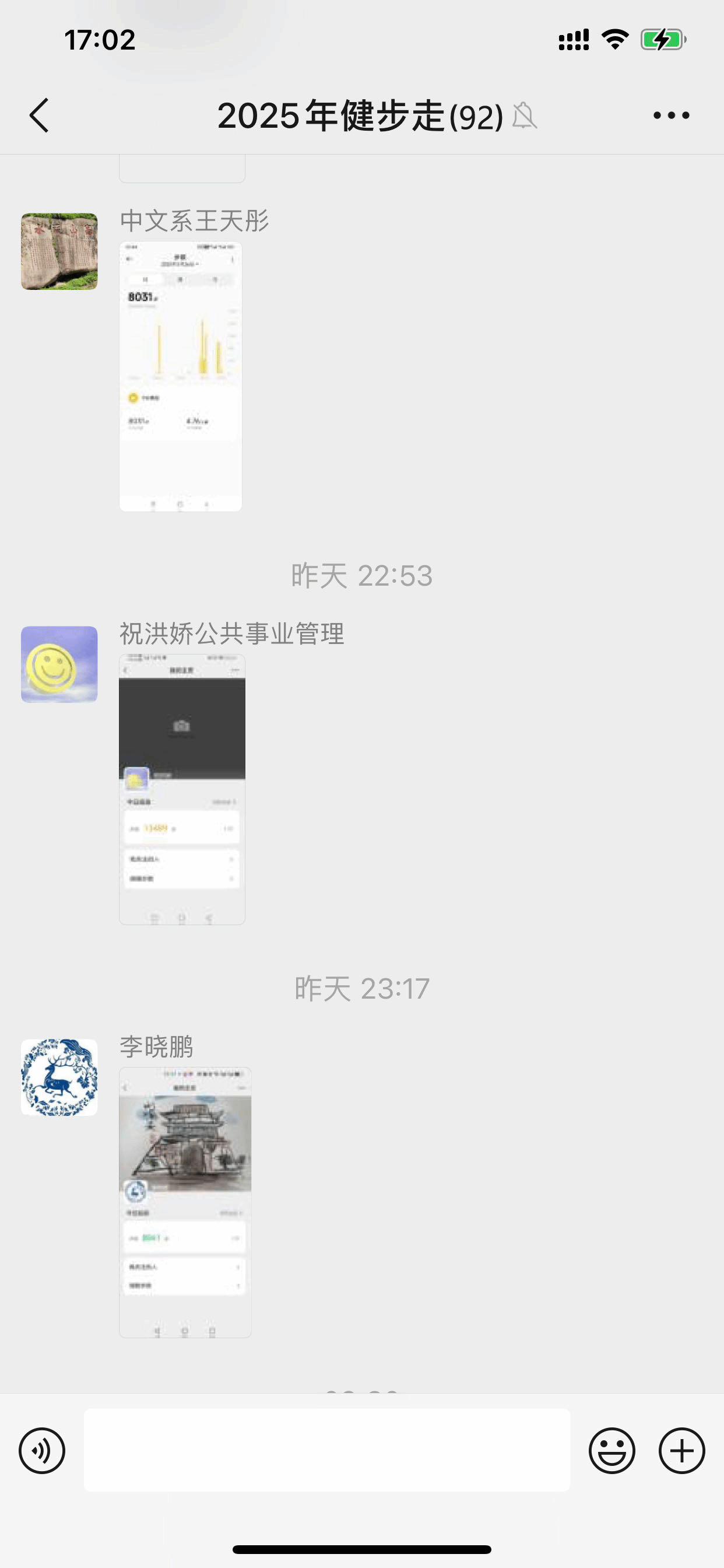The height and width of the screenshot is (1568, 724).
Task: Switch to voice message input
Action: (42, 1451)
